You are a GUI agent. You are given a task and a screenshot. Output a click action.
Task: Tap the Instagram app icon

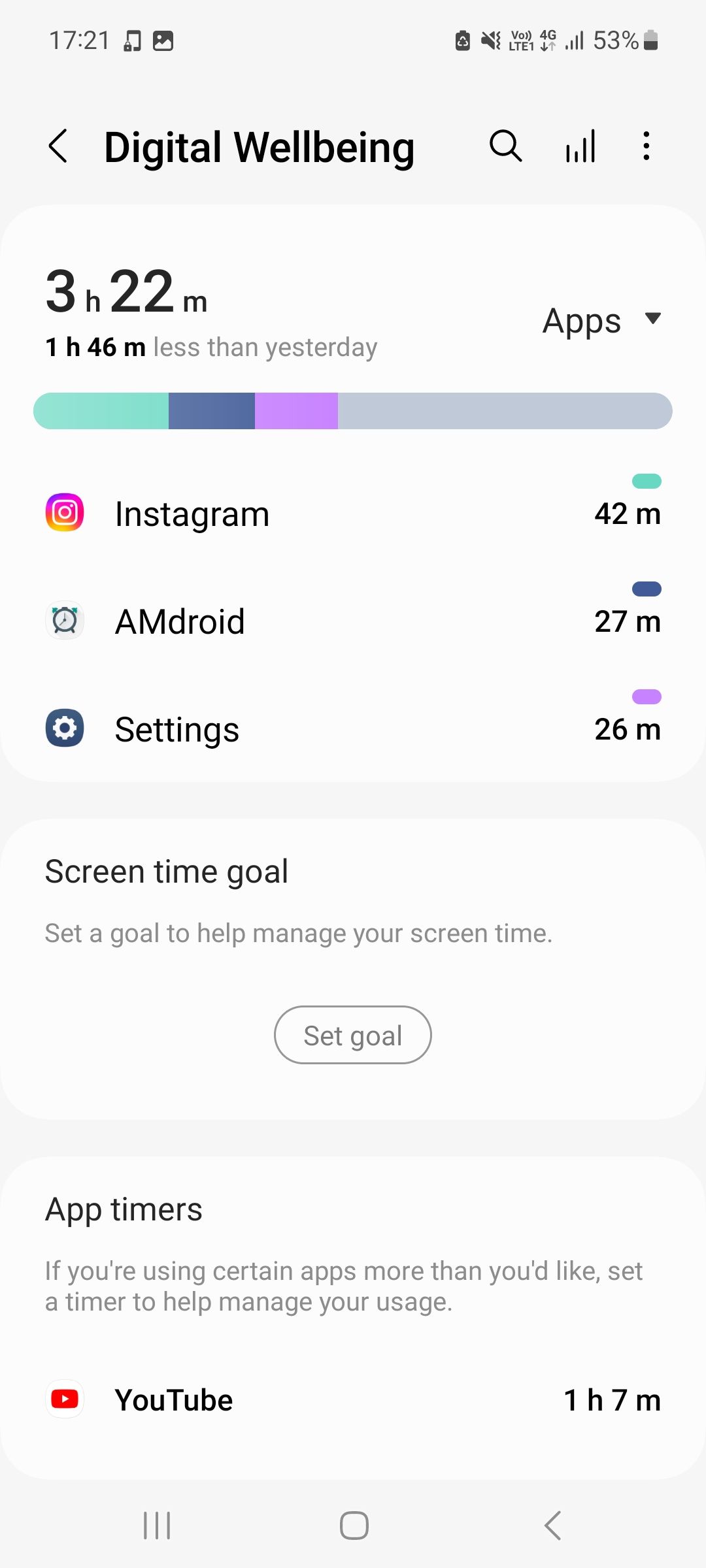(64, 512)
